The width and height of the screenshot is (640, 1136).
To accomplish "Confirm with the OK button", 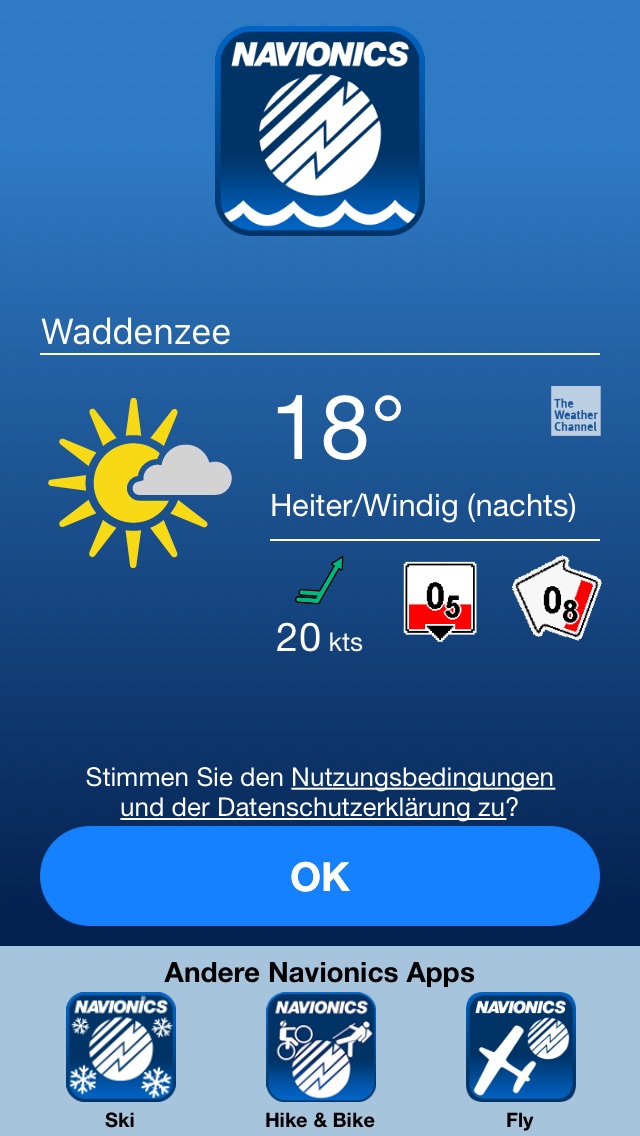I will point(320,876).
